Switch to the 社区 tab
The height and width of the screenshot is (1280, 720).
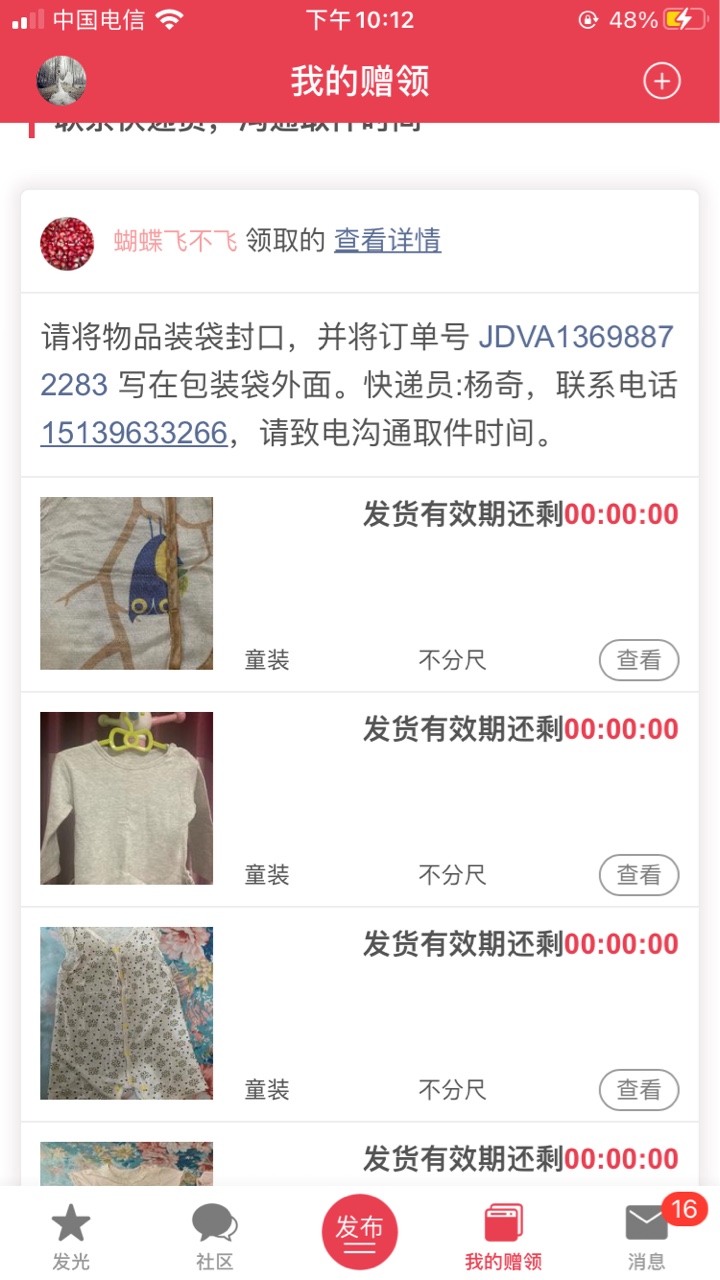click(215, 1236)
